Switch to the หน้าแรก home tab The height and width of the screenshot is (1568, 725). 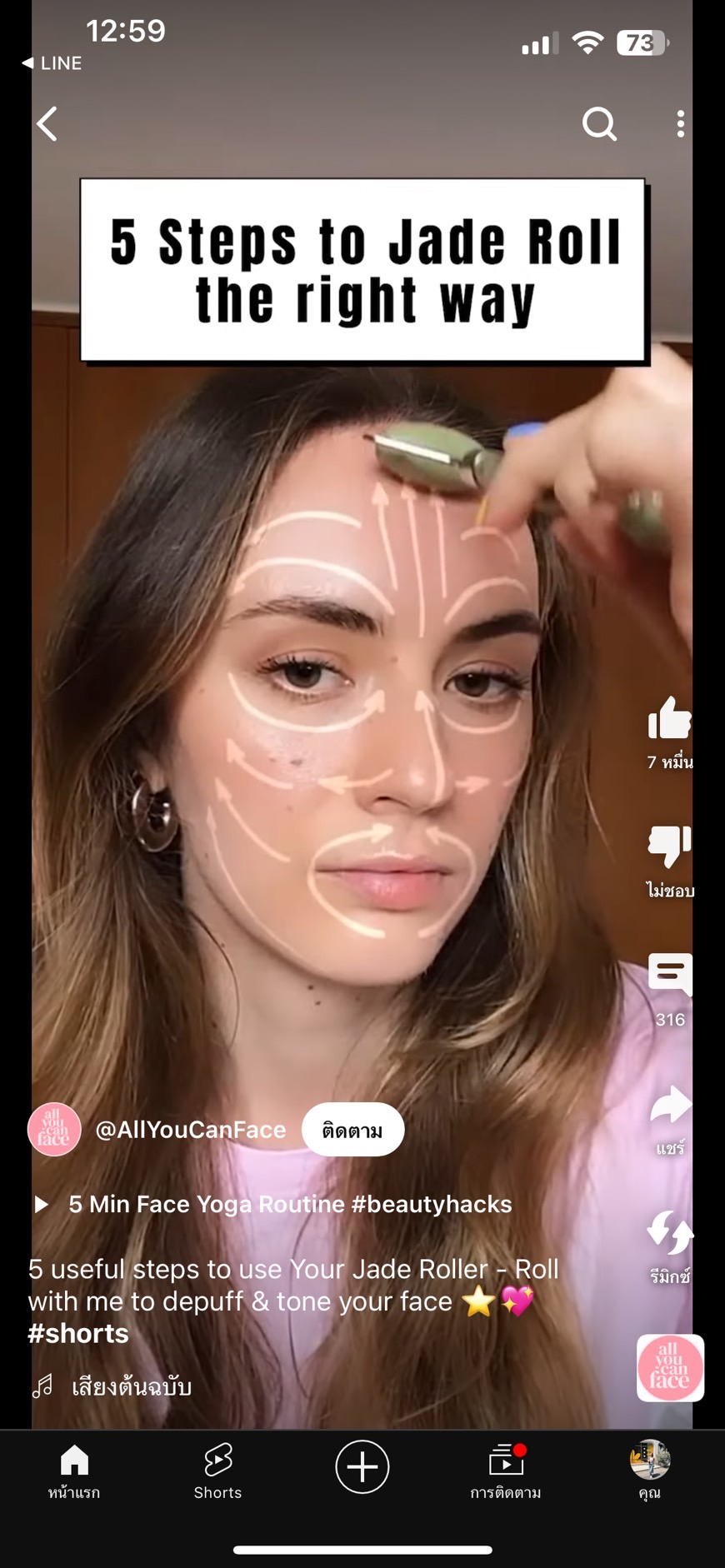[74, 1472]
